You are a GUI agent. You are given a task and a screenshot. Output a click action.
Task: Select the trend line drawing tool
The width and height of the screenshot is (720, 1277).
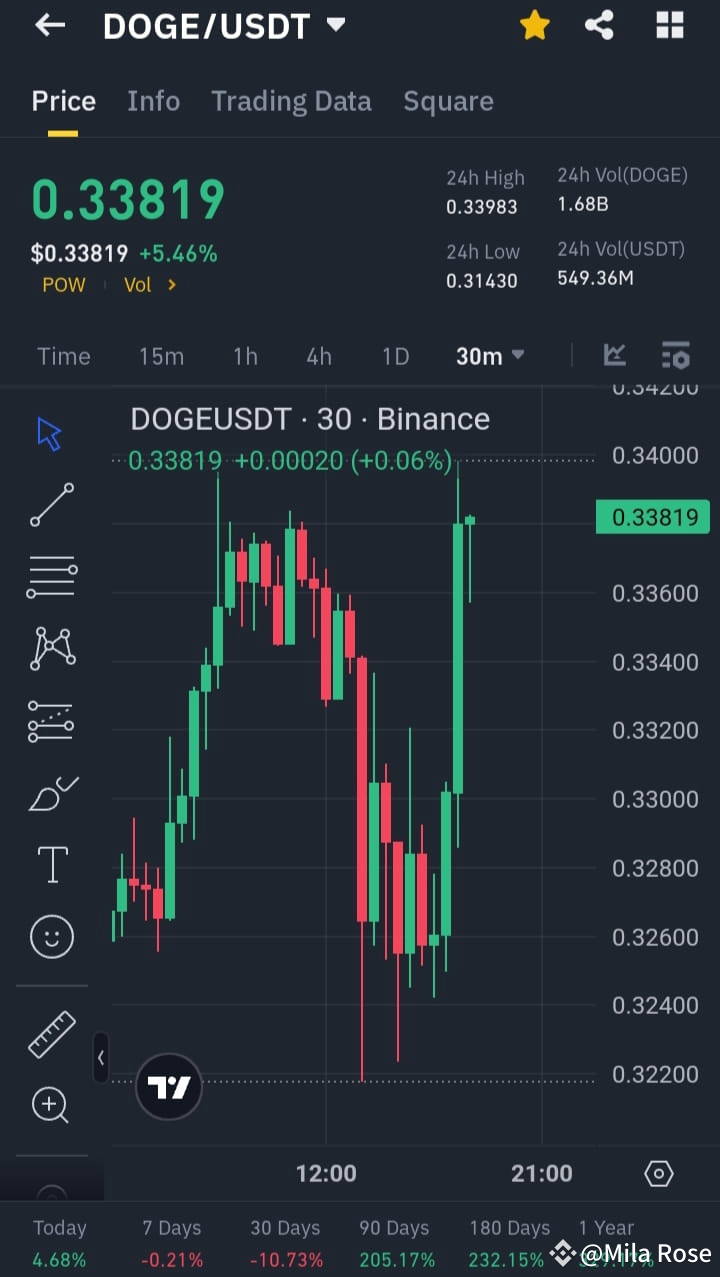[x=50, y=505]
